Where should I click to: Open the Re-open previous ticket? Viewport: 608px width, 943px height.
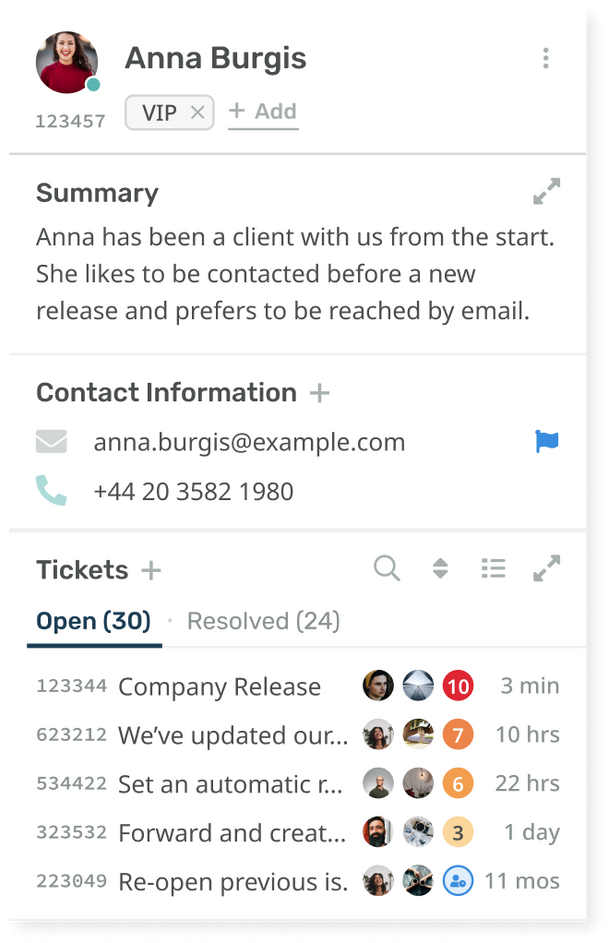coord(232,882)
